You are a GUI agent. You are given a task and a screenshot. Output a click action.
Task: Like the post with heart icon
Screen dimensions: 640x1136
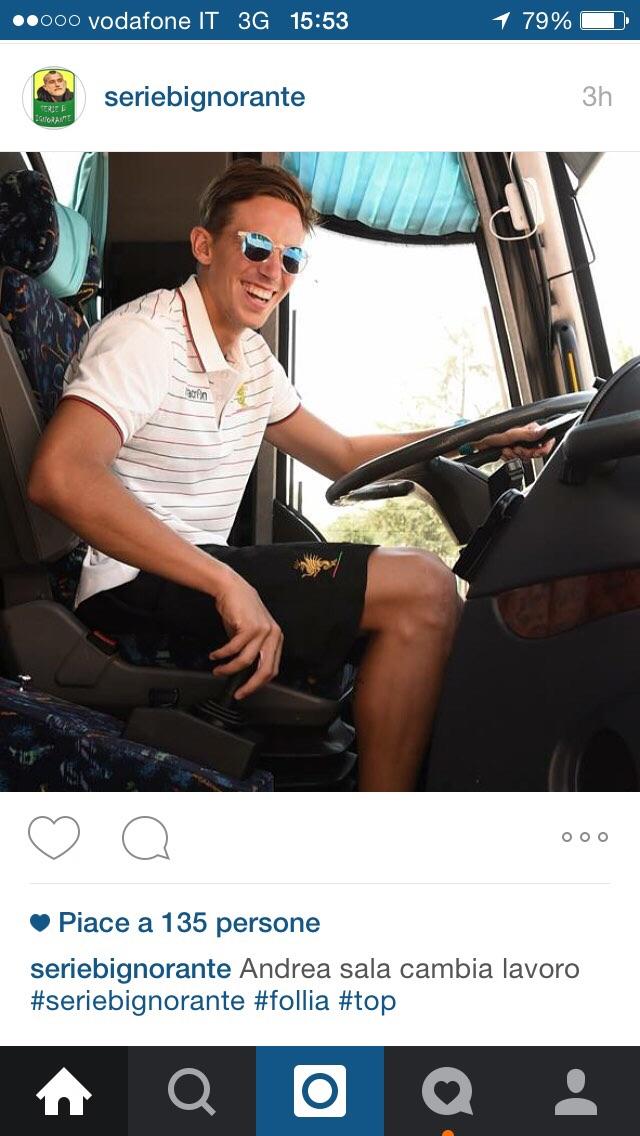coord(54,837)
